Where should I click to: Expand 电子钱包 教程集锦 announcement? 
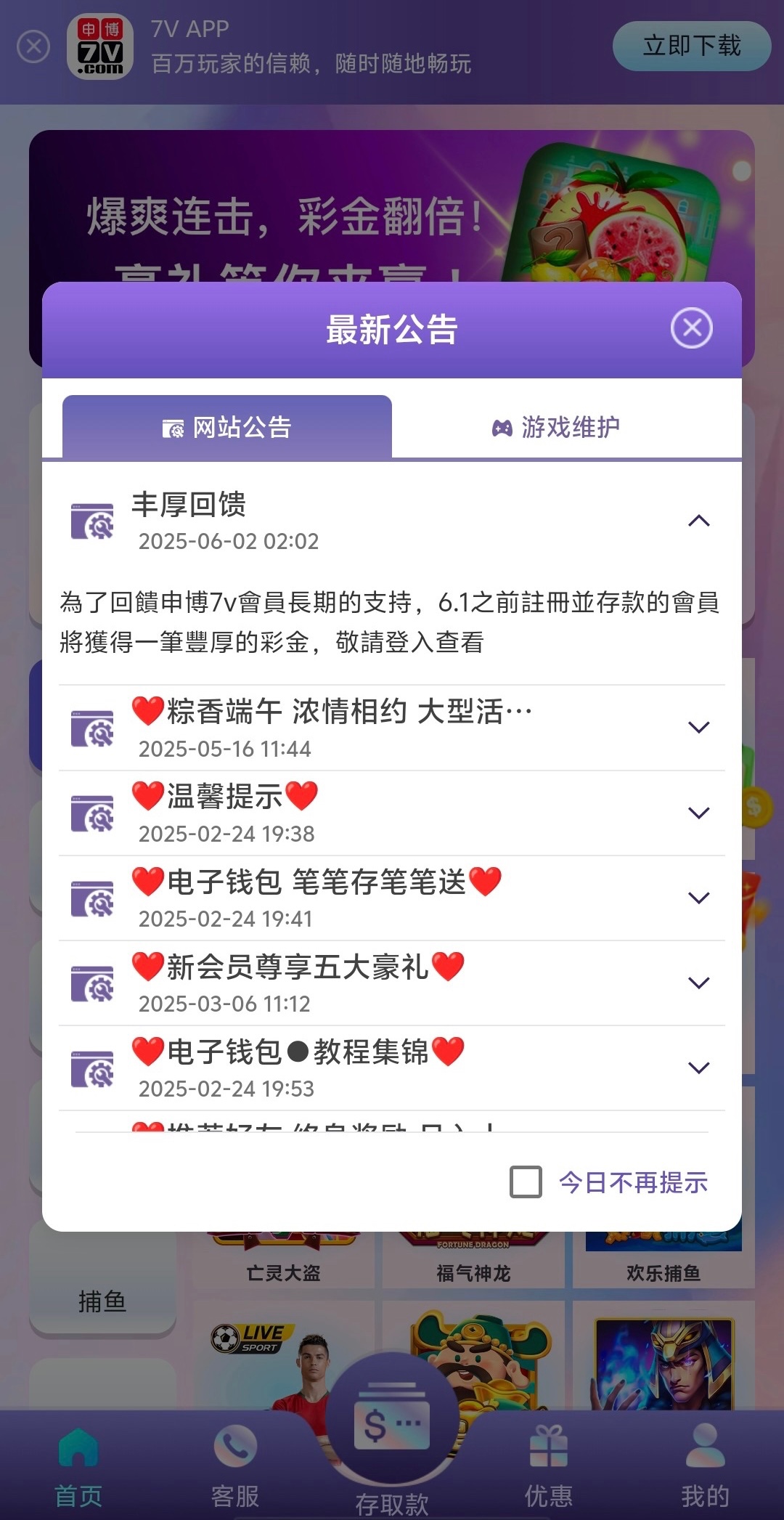pos(698,1068)
